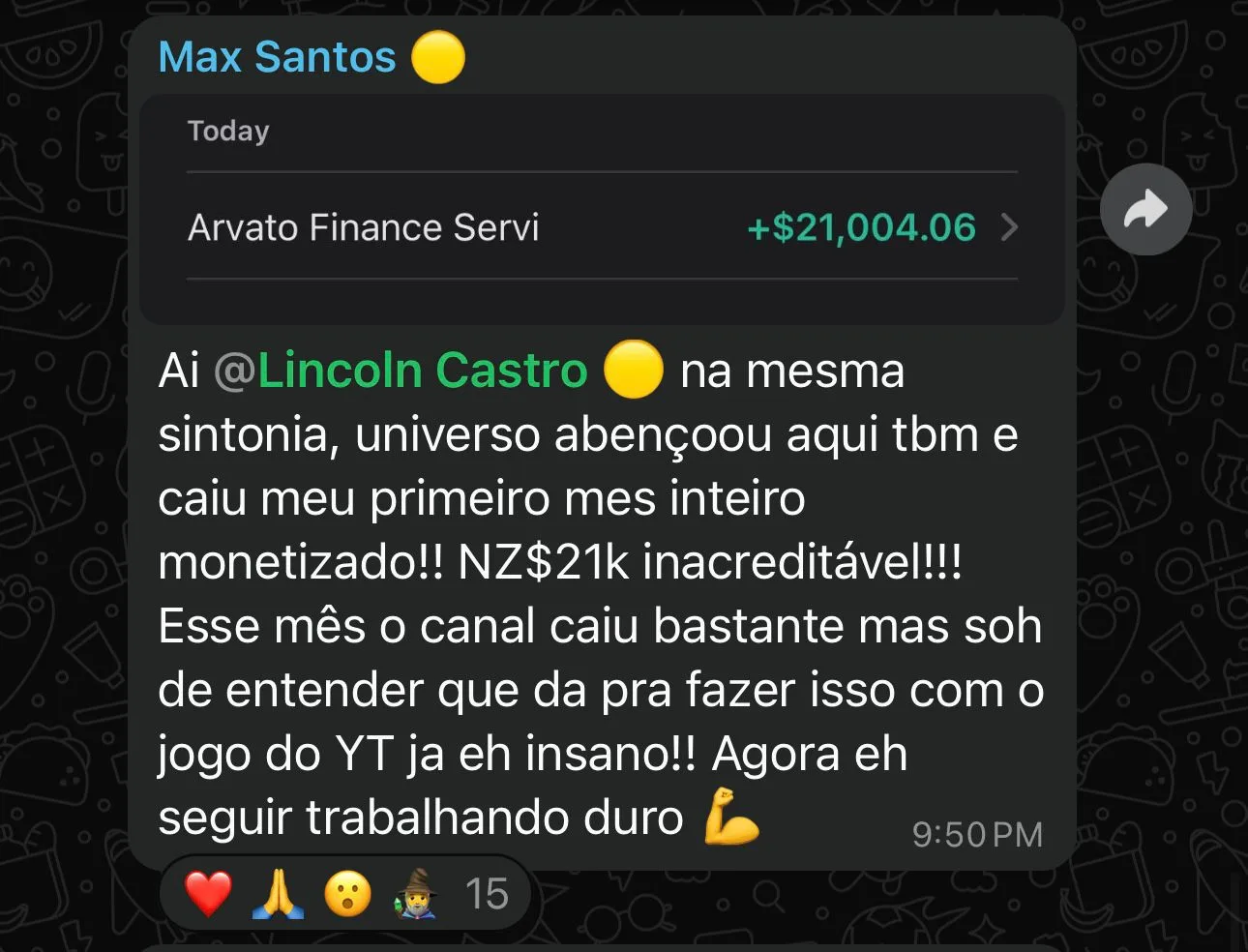
Task: Forward Max Santos' message with the arrow
Action: point(1145,209)
